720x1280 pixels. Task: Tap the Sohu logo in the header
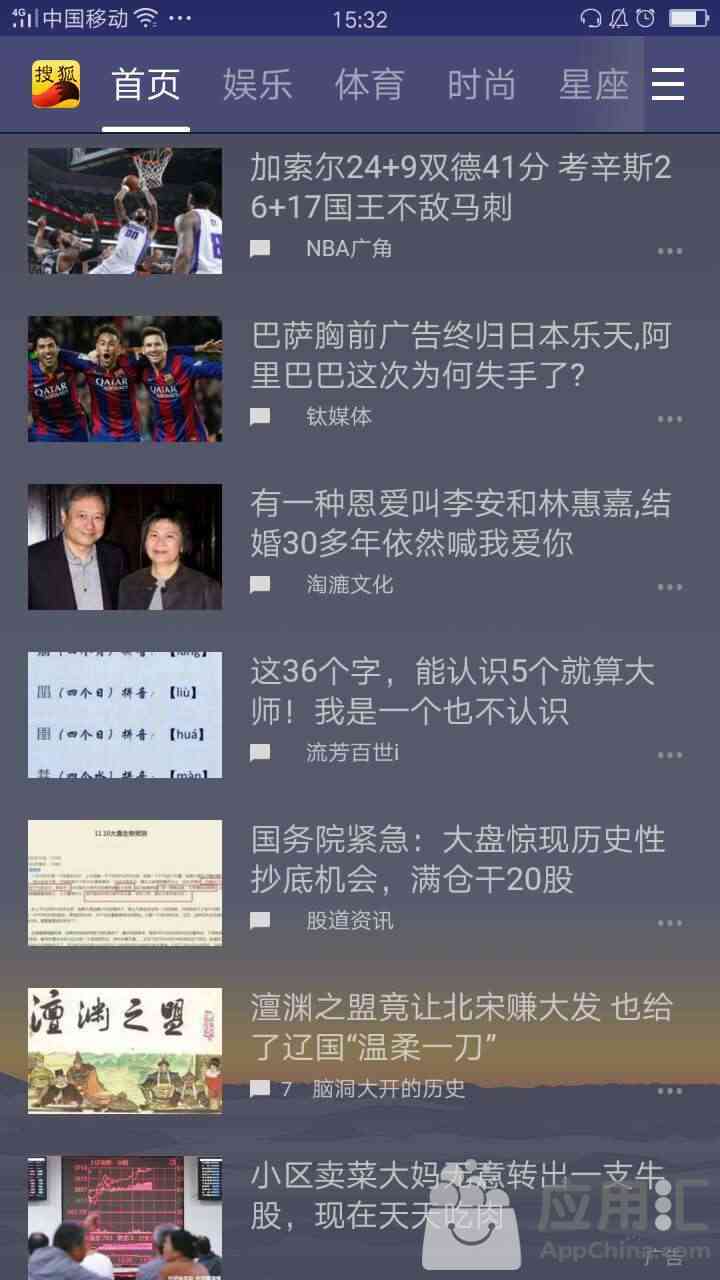56,84
